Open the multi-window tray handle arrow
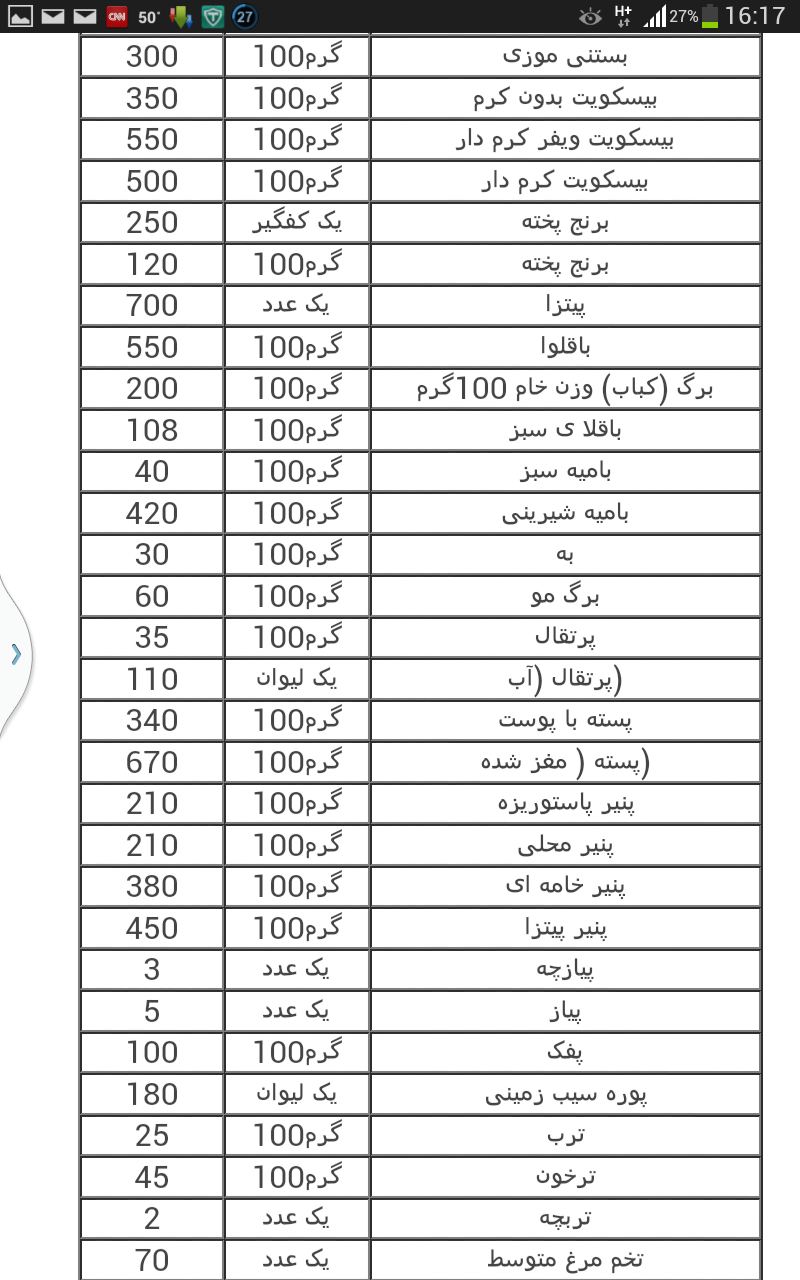The width and height of the screenshot is (800, 1280). point(14,655)
